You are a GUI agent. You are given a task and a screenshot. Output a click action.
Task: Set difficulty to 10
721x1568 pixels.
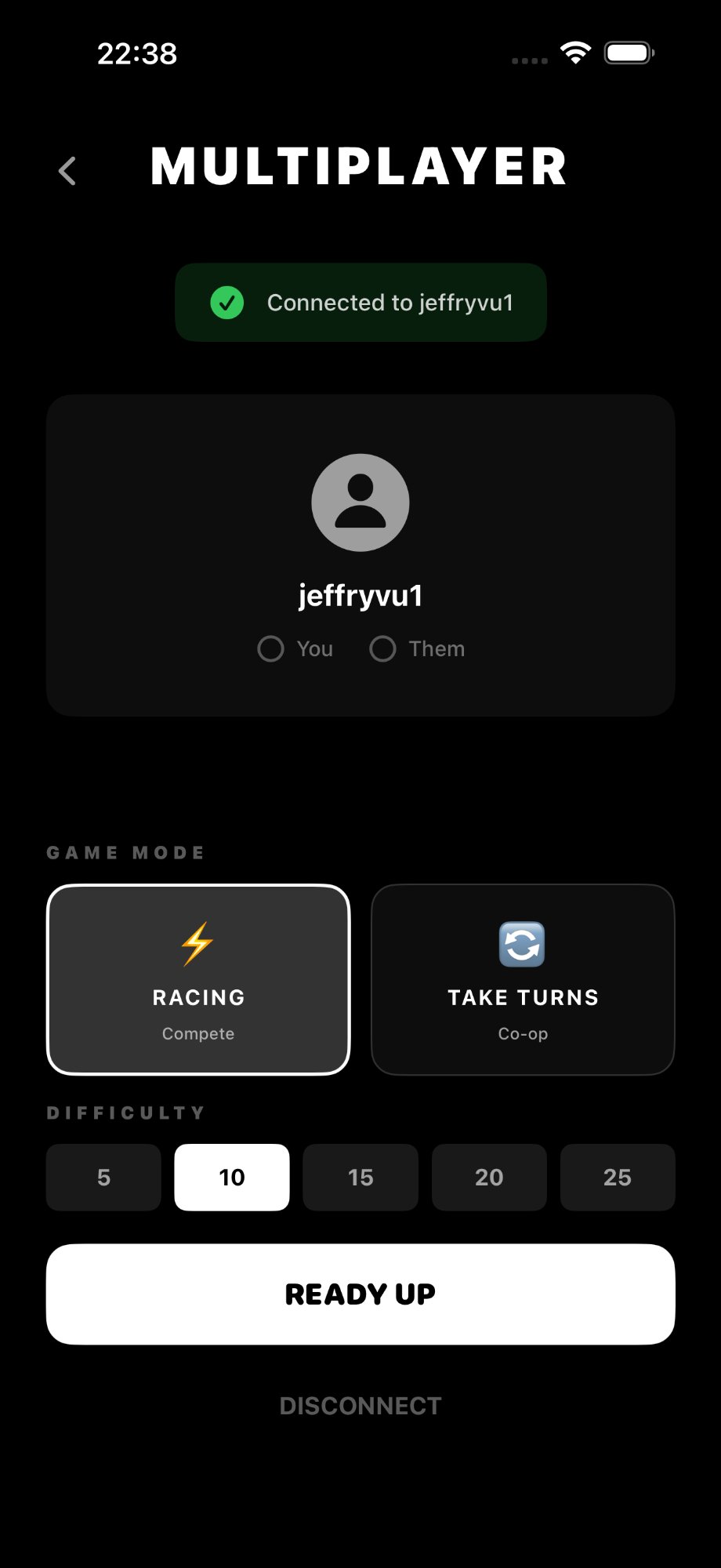click(x=232, y=1177)
